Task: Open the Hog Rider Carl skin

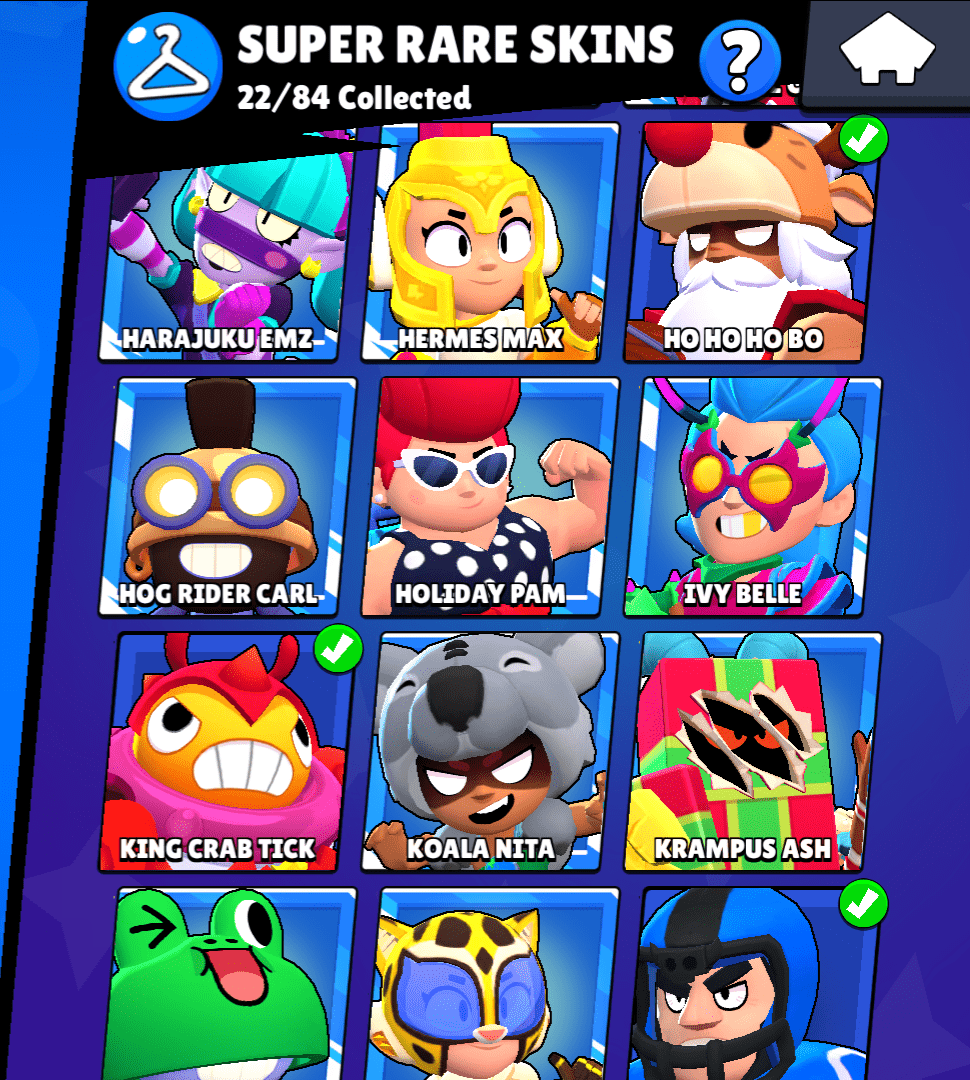Action: 232,495
